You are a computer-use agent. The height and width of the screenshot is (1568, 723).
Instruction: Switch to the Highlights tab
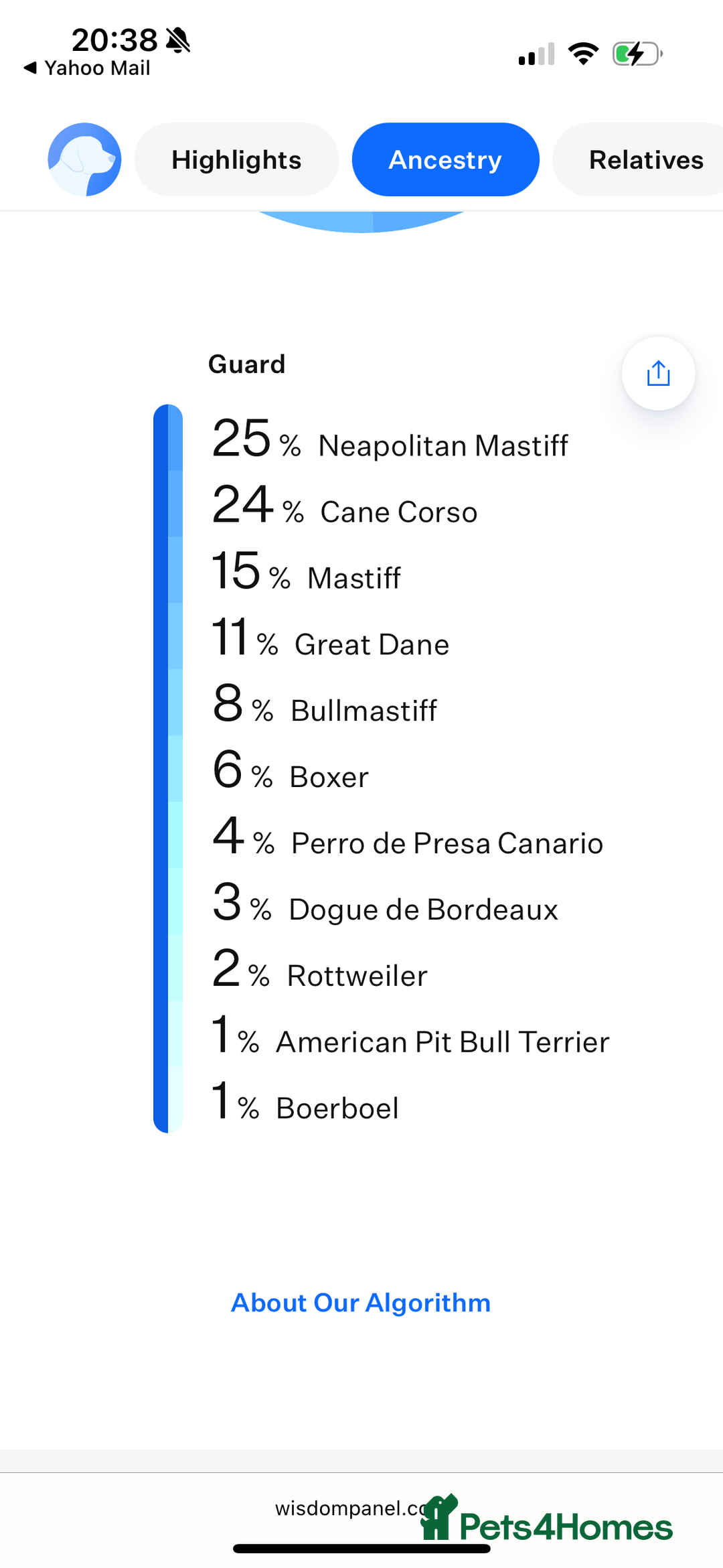click(x=236, y=159)
